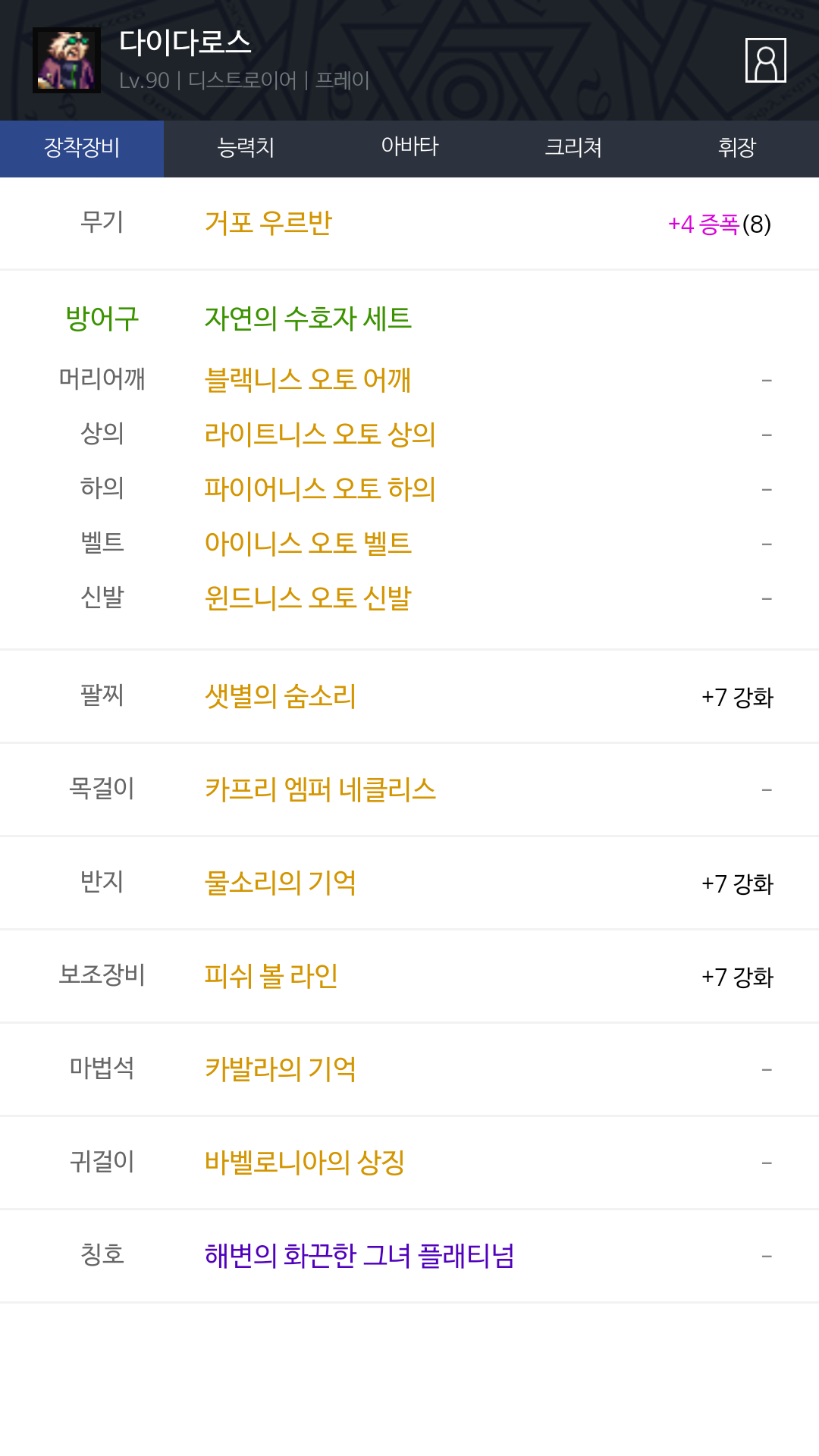
Task: View 윈드니스 오토 신발 item
Action: click(308, 598)
